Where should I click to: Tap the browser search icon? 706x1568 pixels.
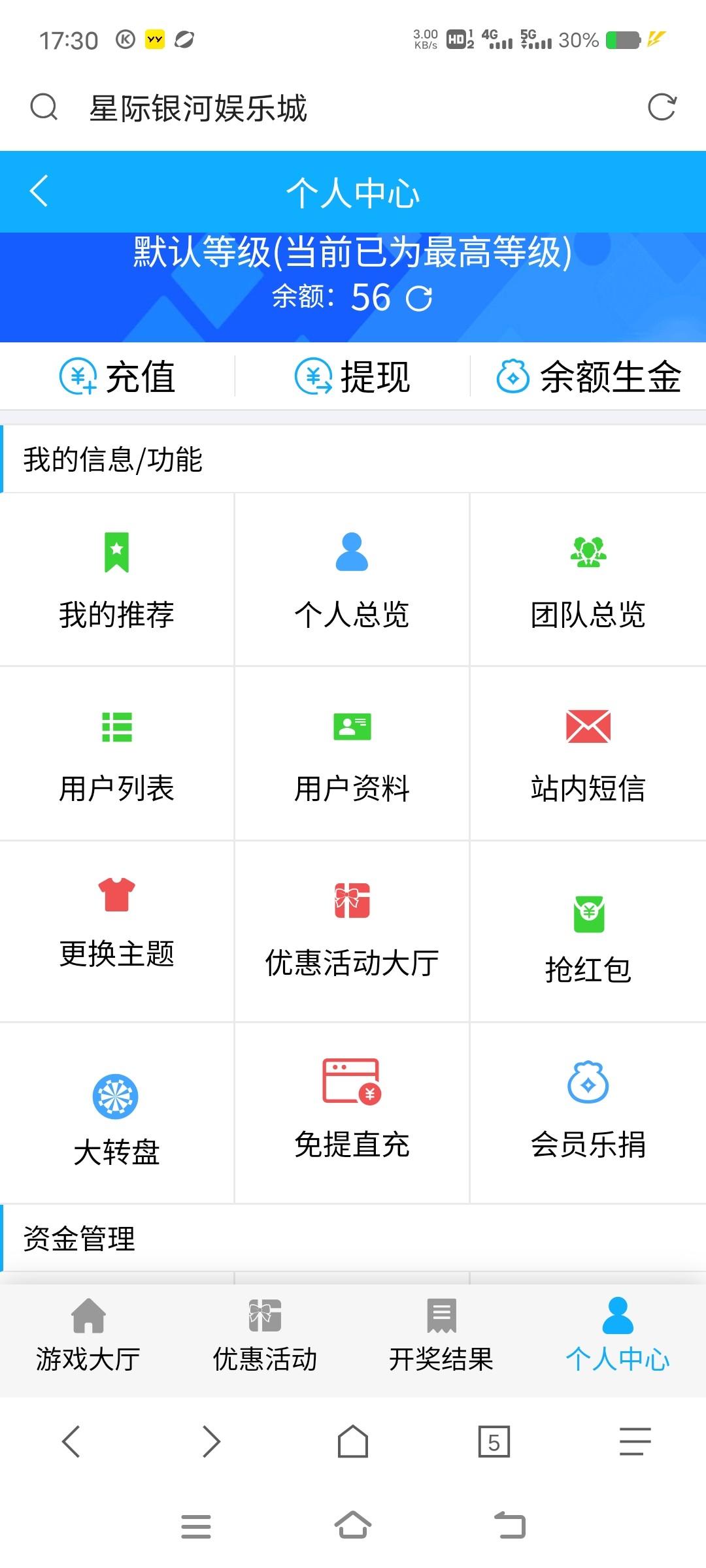click(44, 108)
